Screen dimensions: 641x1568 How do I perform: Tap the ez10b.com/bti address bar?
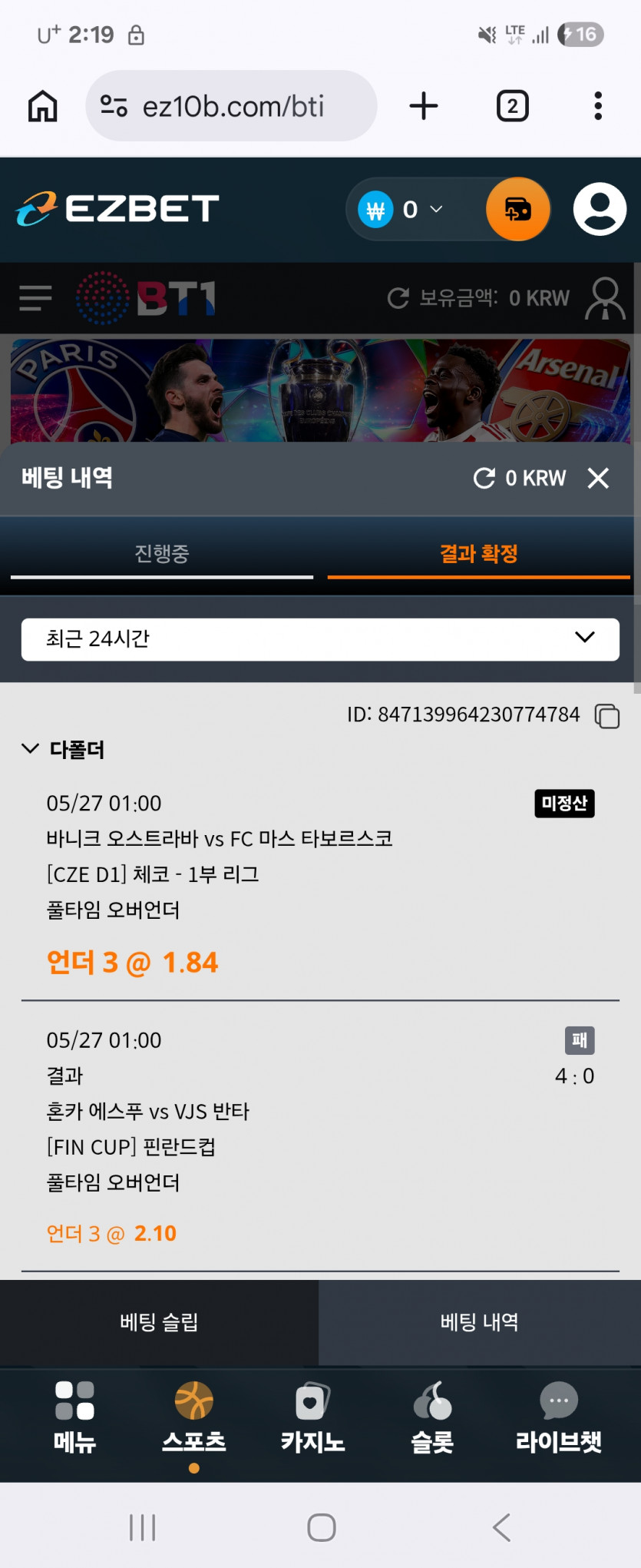point(231,106)
